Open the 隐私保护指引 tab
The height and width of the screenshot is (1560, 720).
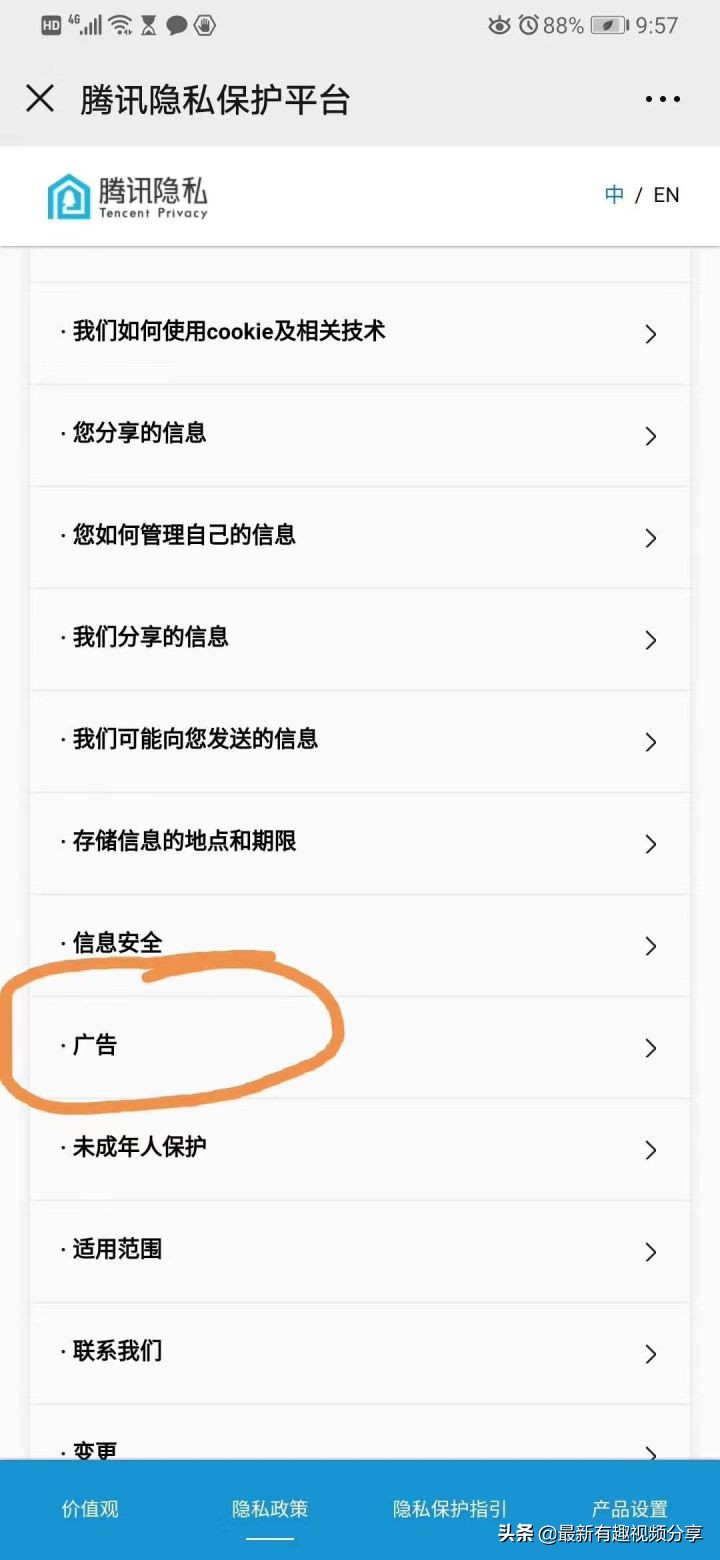[449, 1509]
